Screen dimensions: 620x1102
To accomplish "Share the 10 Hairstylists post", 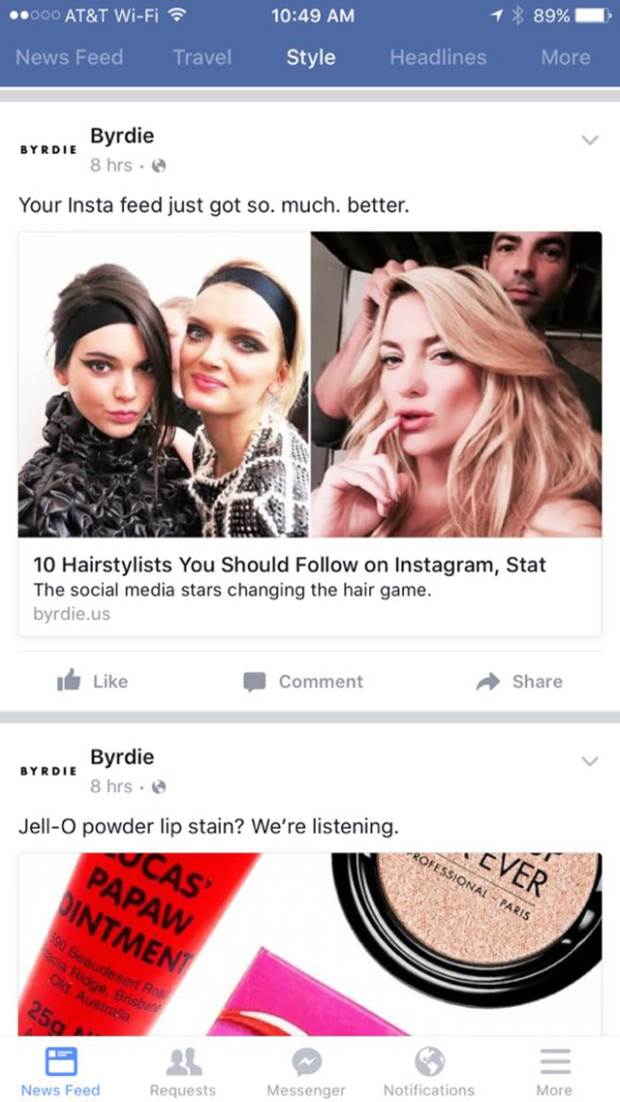I will pyautogui.click(x=519, y=681).
